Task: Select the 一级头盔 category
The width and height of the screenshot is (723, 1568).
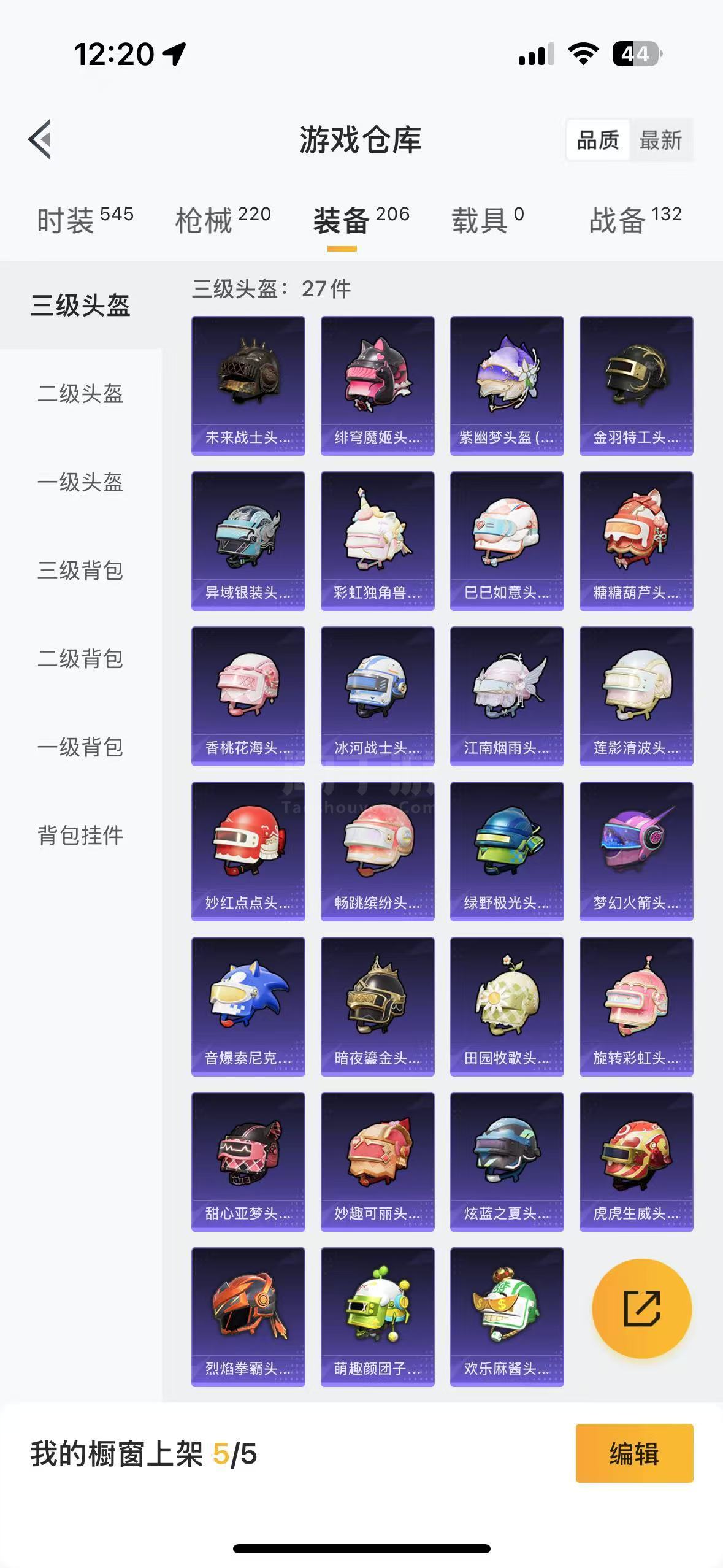Action: 80,482
